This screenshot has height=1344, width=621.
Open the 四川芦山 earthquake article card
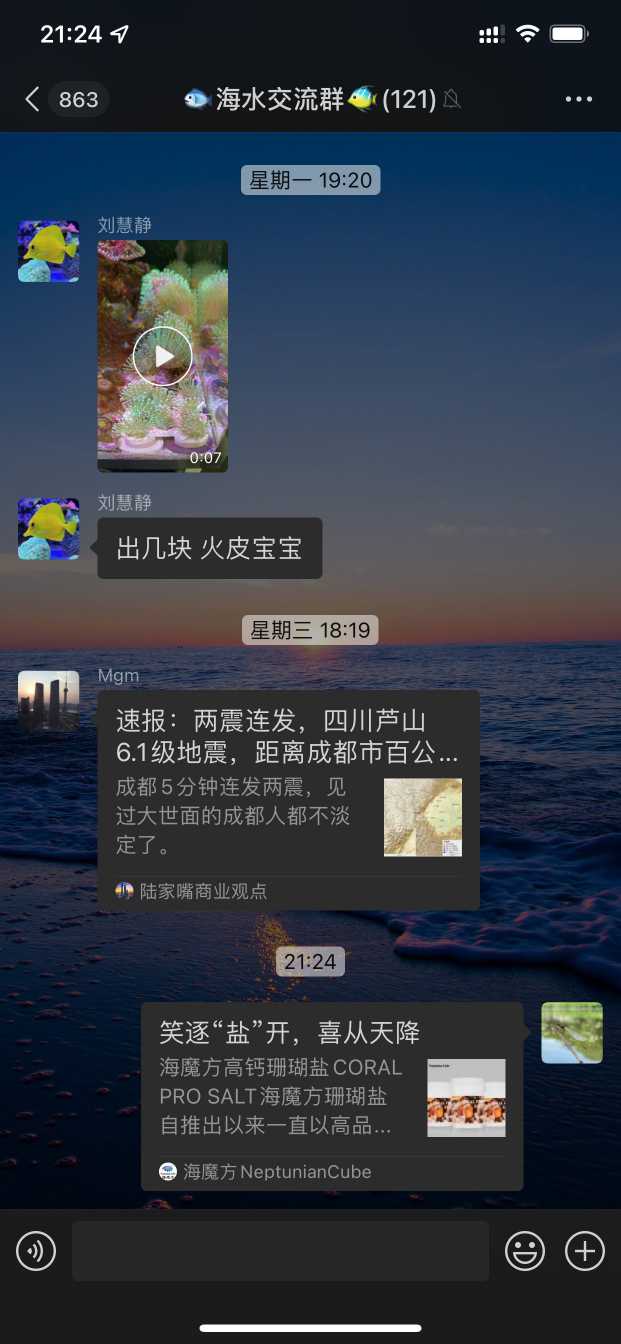point(288,799)
